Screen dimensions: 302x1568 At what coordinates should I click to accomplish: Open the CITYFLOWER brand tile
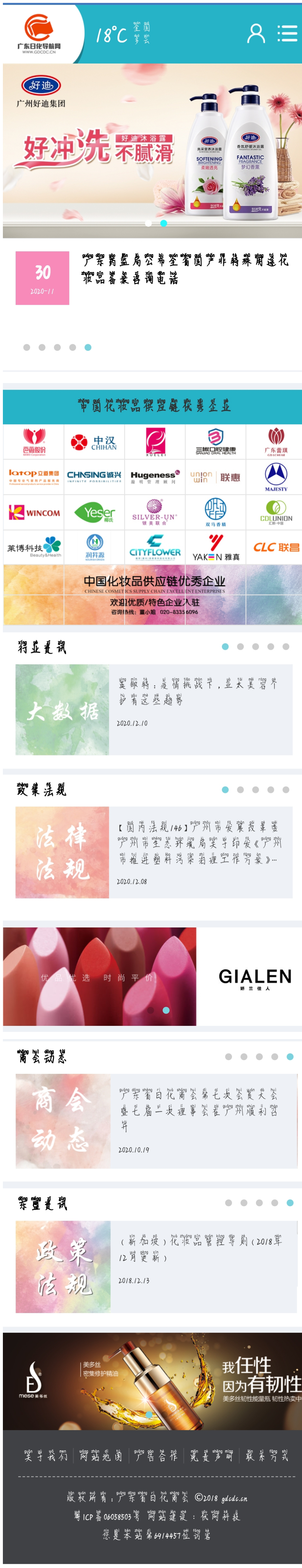click(155, 547)
